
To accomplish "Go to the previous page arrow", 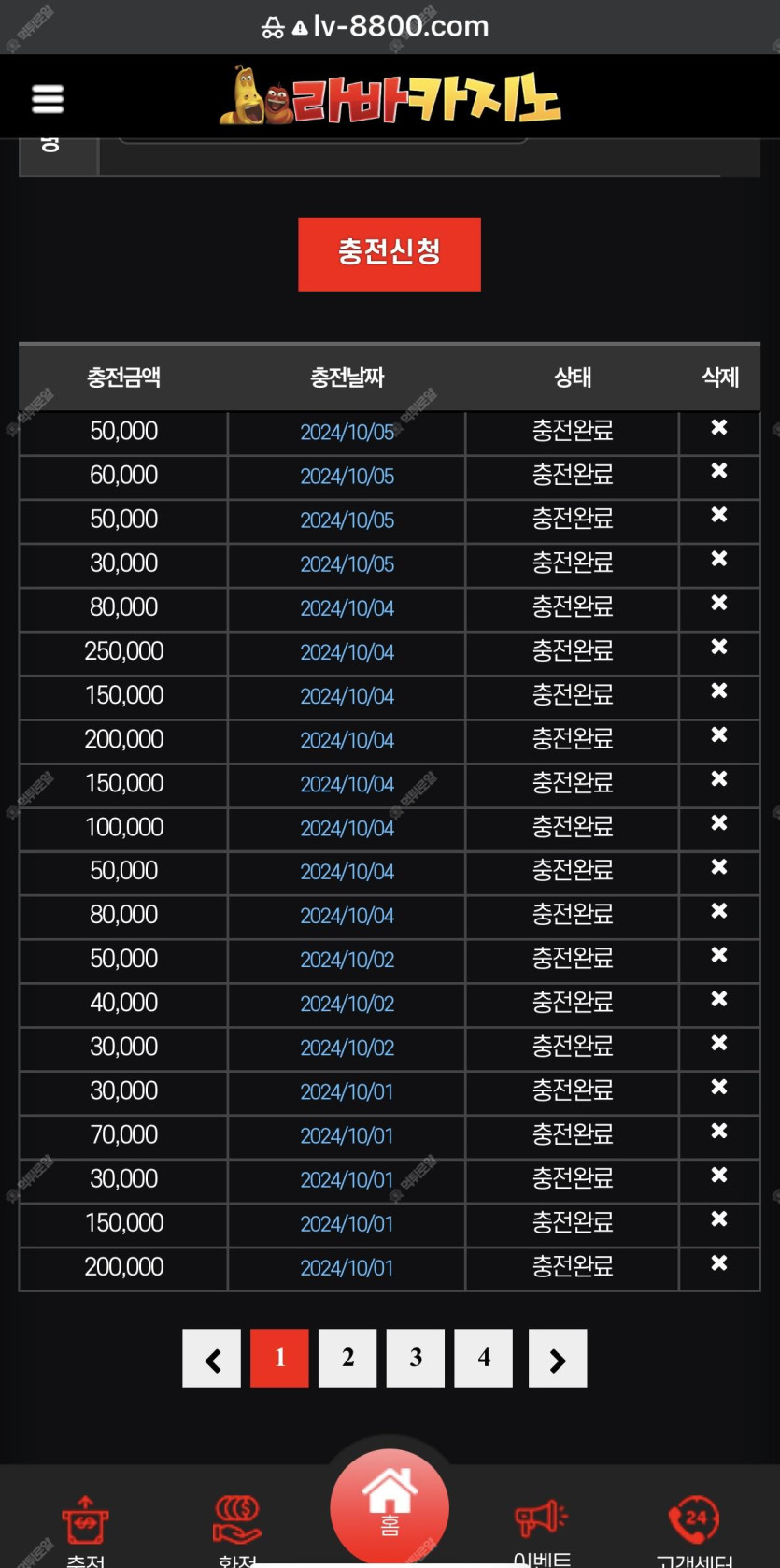I will coord(212,1358).
